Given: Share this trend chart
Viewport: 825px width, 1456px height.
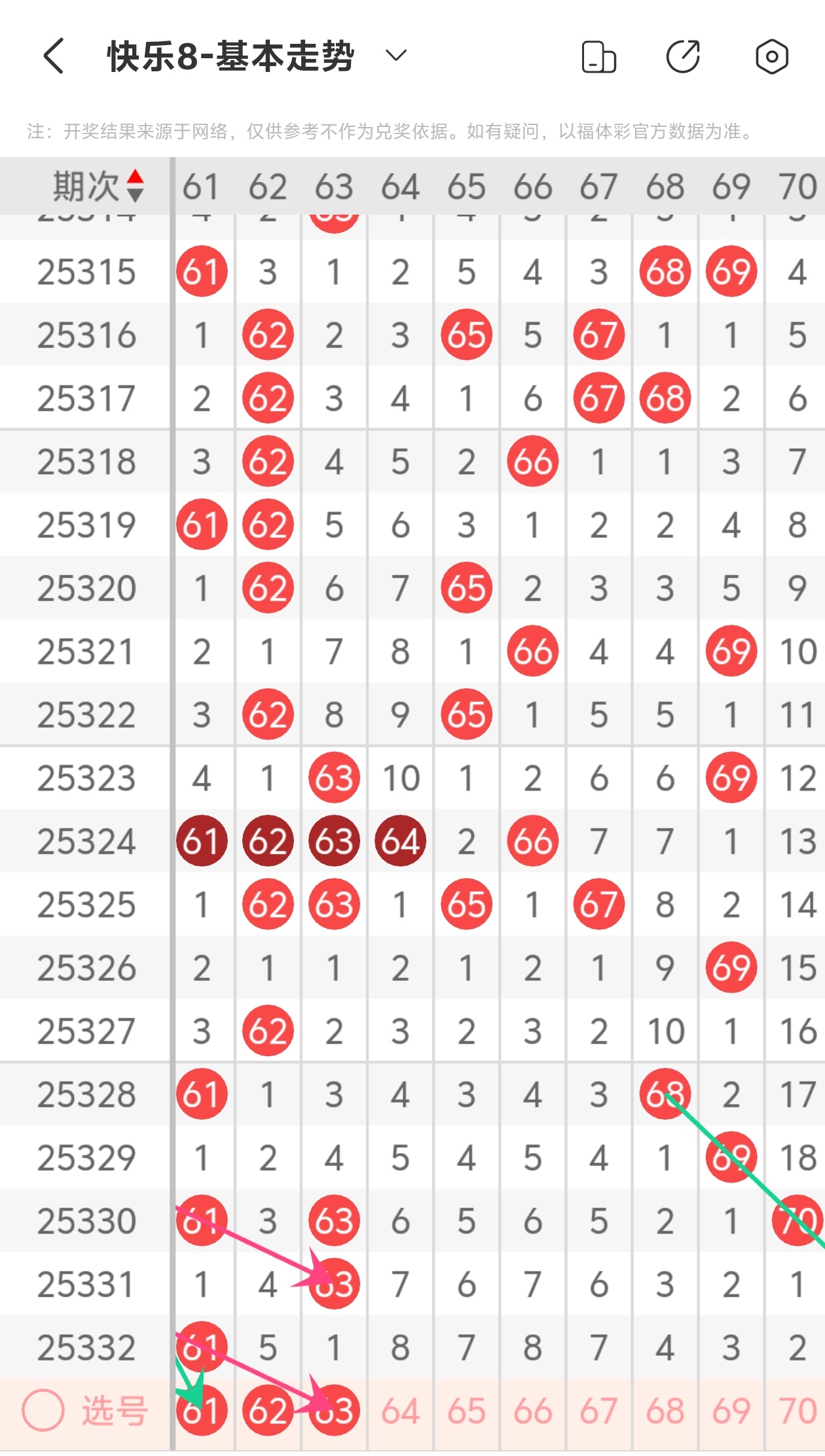Looking at the screenshot, I should (683, 56).
